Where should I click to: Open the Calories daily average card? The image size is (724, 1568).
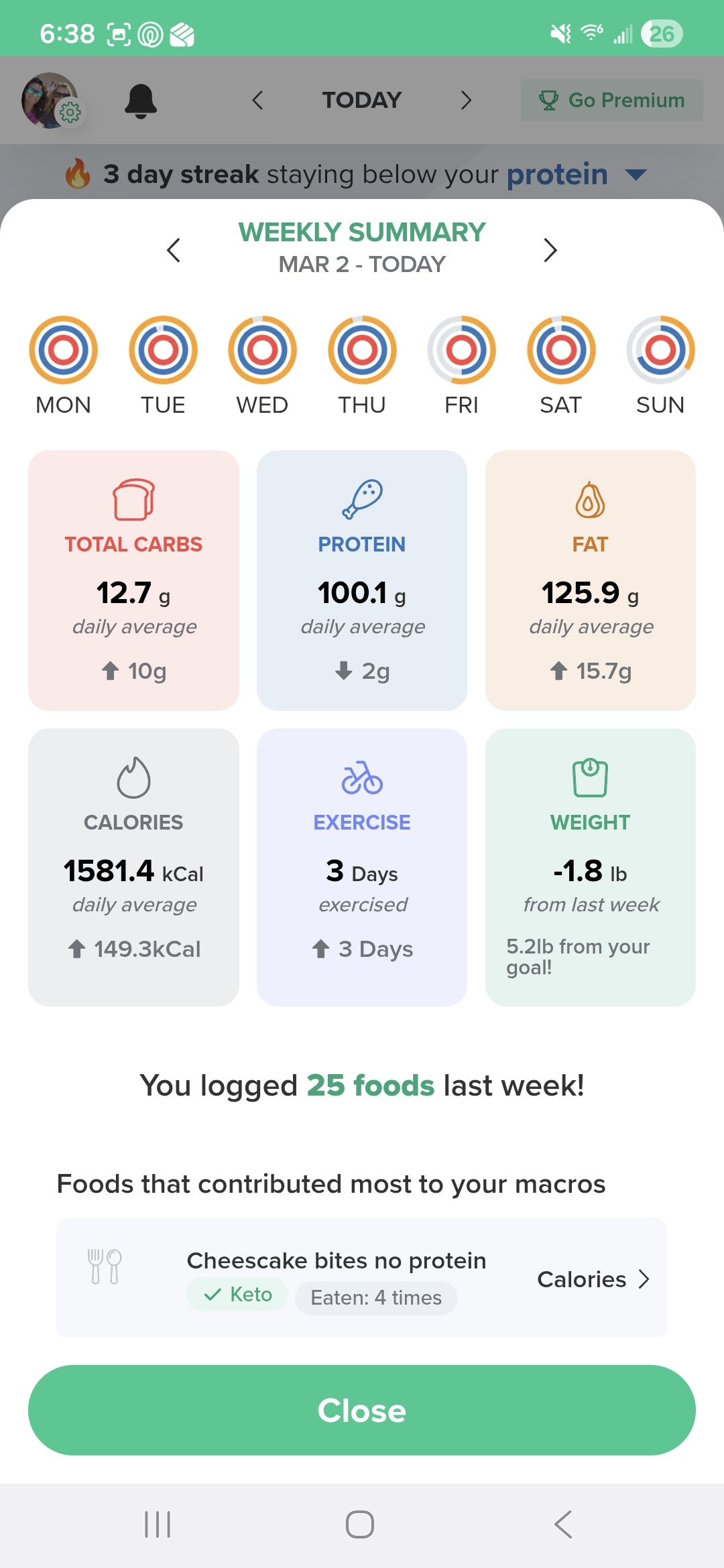click(133, 867)
